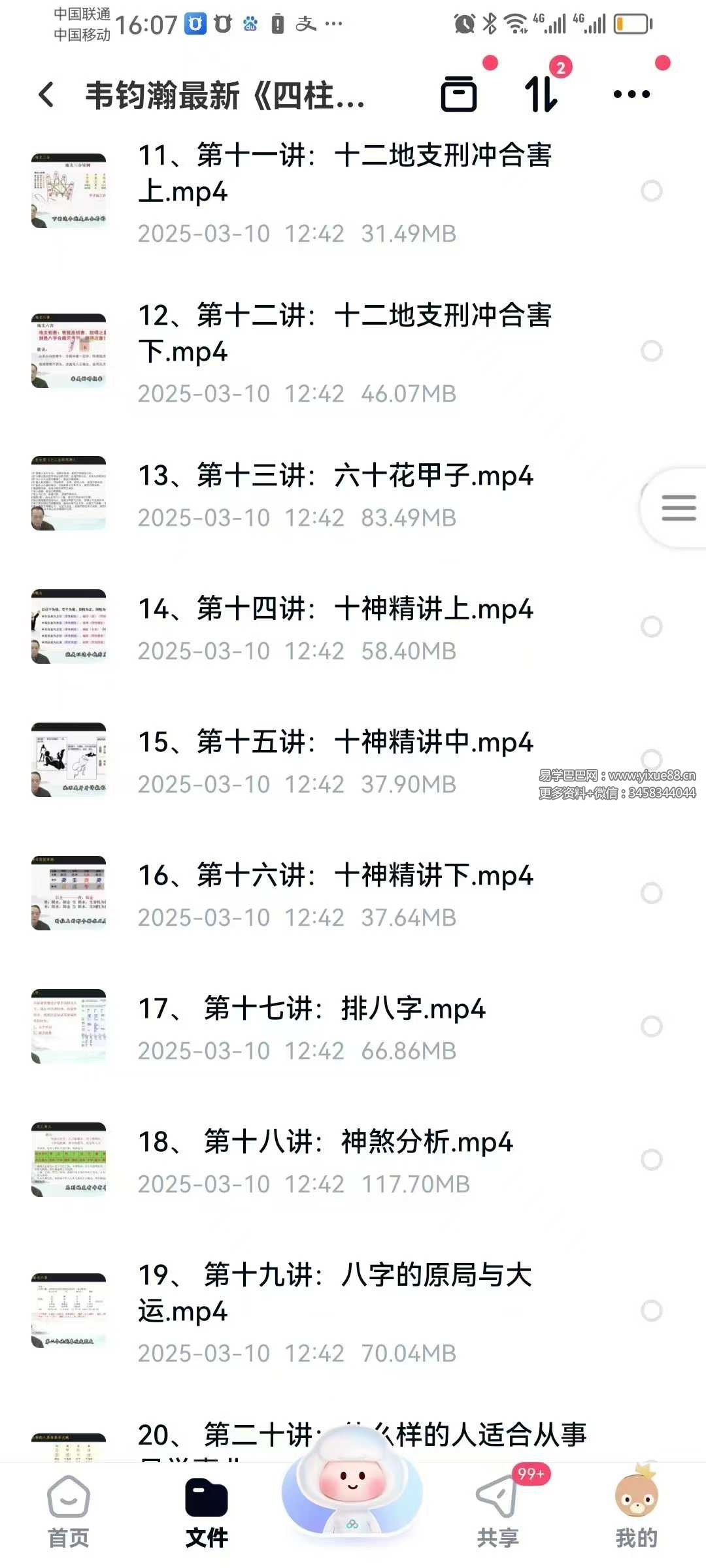Open video 17 排八字.mp4

(311, 1009)
